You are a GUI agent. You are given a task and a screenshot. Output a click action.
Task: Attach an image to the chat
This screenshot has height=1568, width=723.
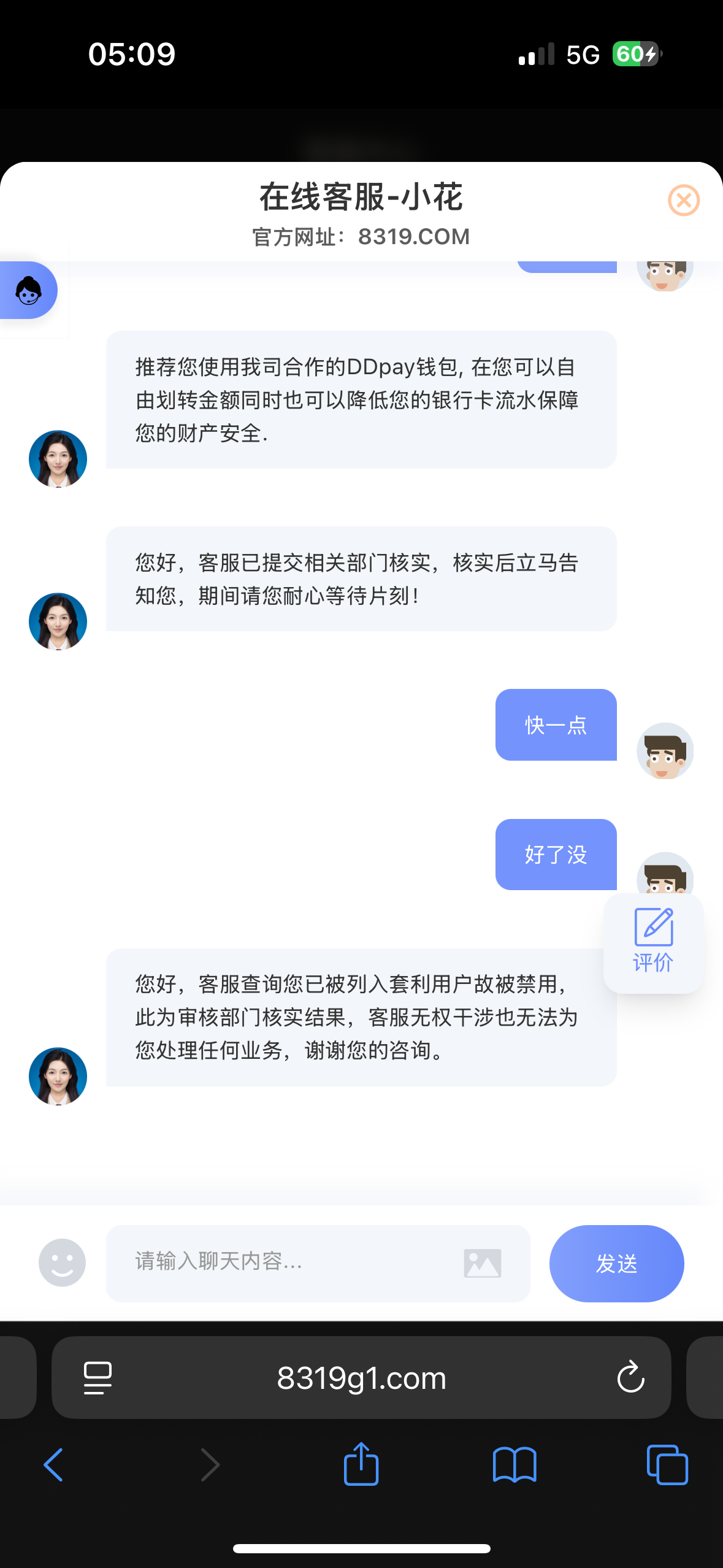coord(483,1263)
